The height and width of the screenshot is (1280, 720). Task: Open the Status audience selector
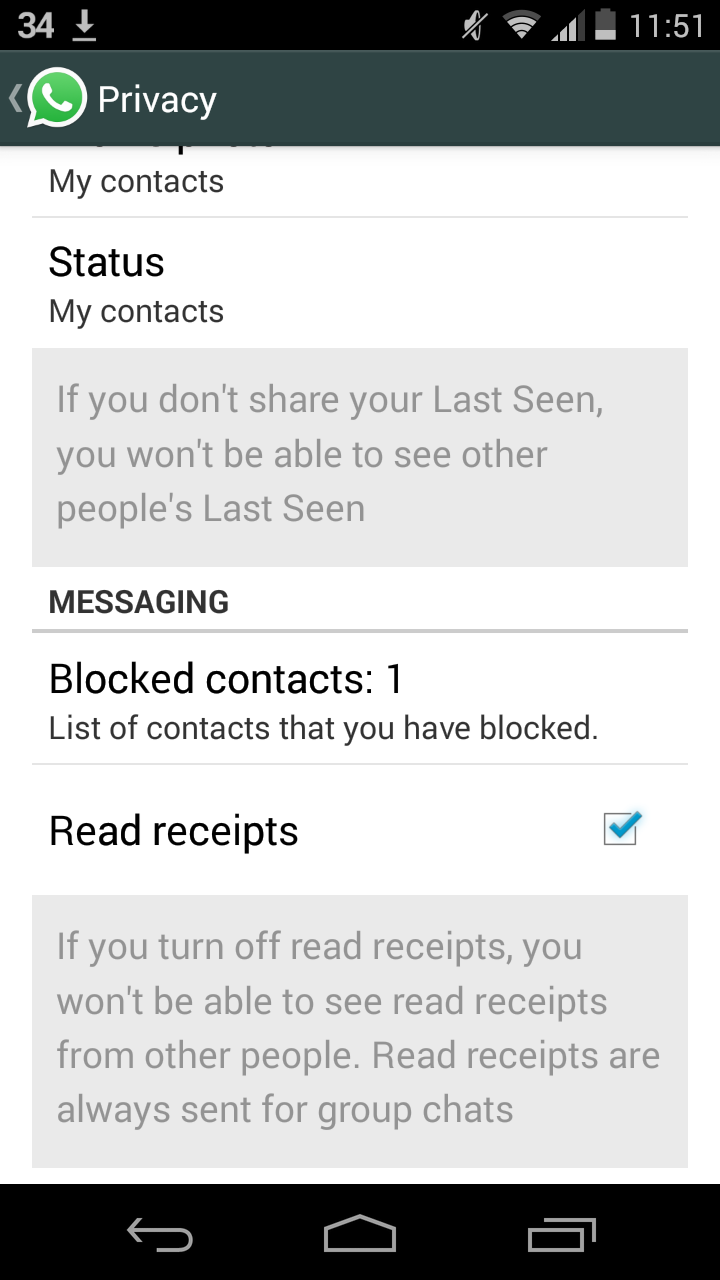(360, 283)
